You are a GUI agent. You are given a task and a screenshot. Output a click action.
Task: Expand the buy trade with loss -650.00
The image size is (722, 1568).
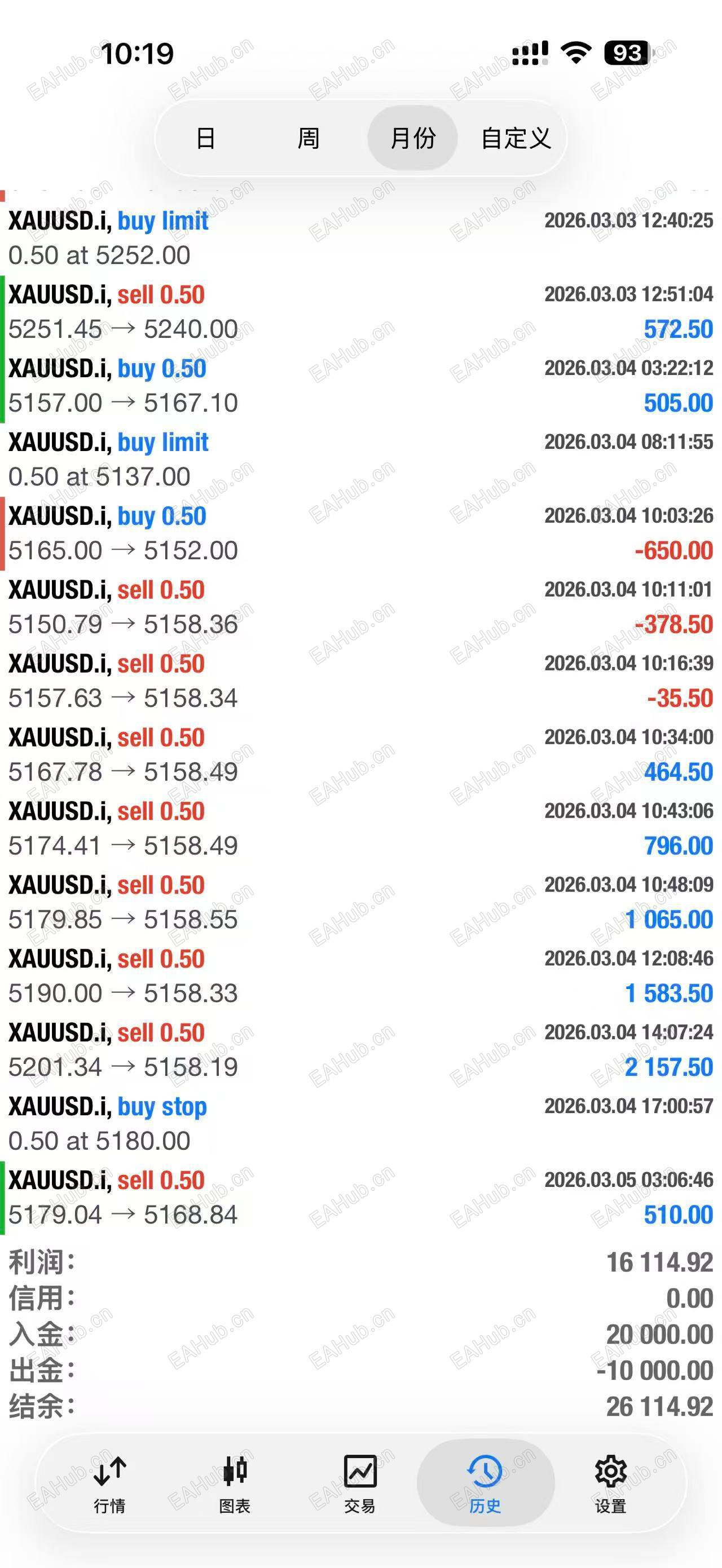pos(361,534)
